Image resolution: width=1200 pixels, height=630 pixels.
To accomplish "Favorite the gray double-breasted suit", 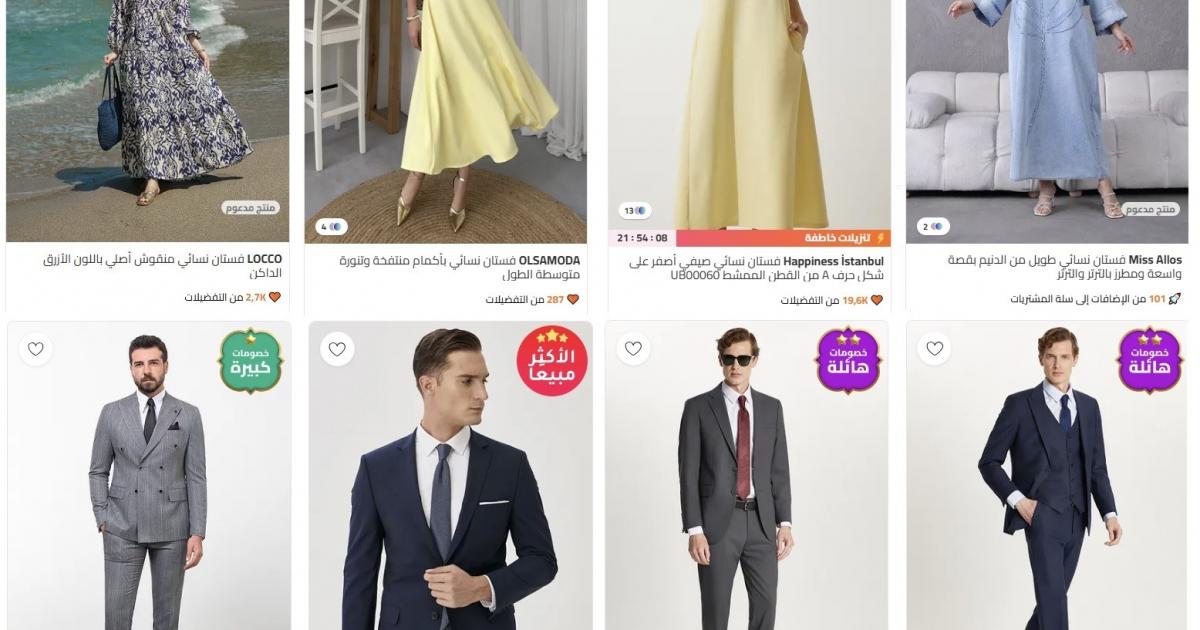I will 36,349.
